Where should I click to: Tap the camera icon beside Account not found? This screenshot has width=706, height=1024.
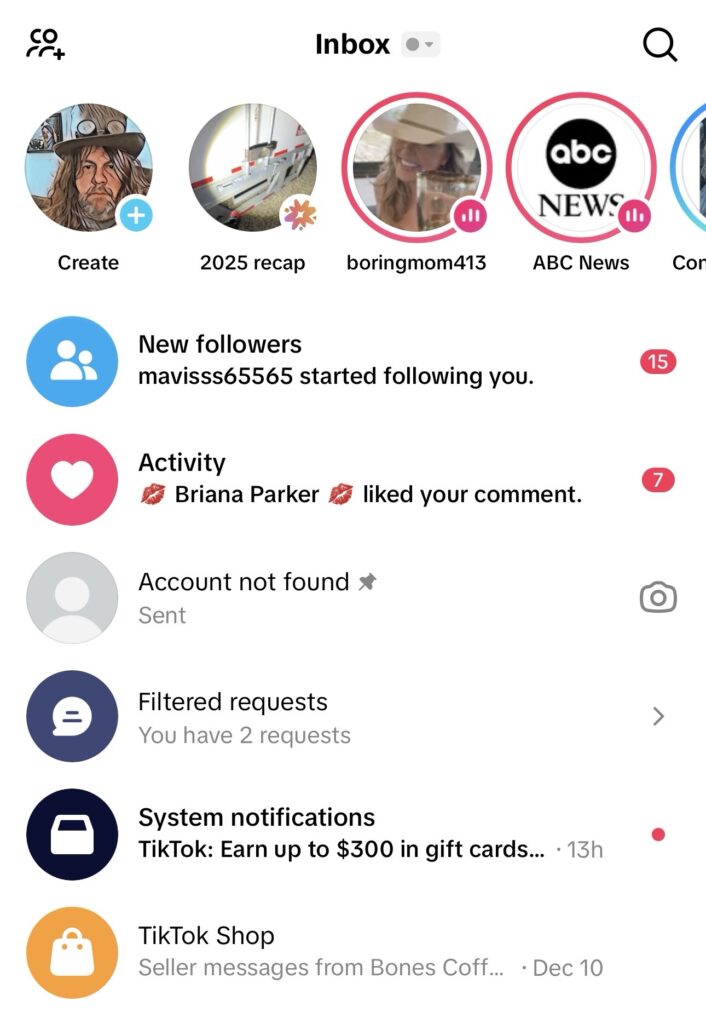tap(658, 598)
